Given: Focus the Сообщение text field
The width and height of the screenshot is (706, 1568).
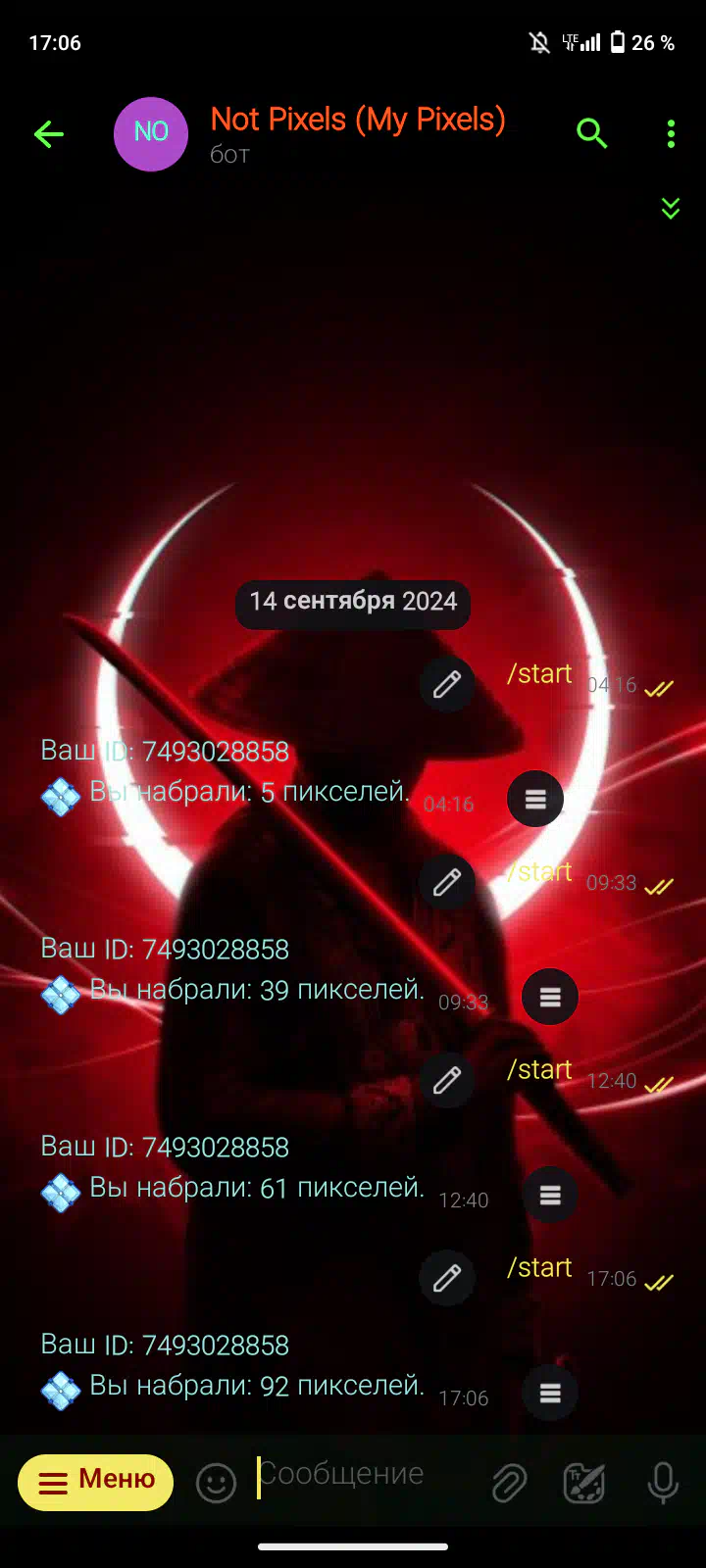Looking at the screenshot, I should pyautogui.click(x=363, y=1475).
